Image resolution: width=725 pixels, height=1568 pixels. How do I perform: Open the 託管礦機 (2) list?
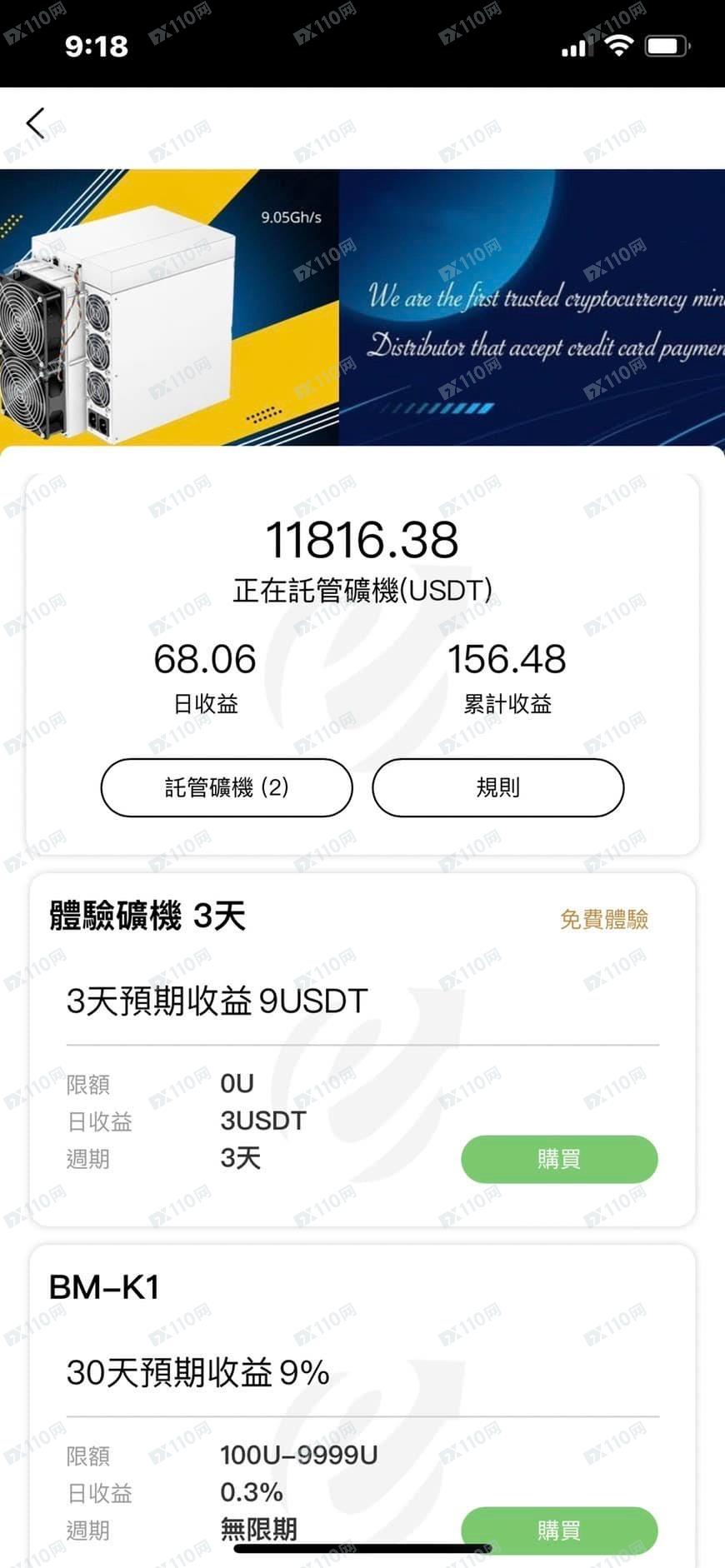[227, 787]
